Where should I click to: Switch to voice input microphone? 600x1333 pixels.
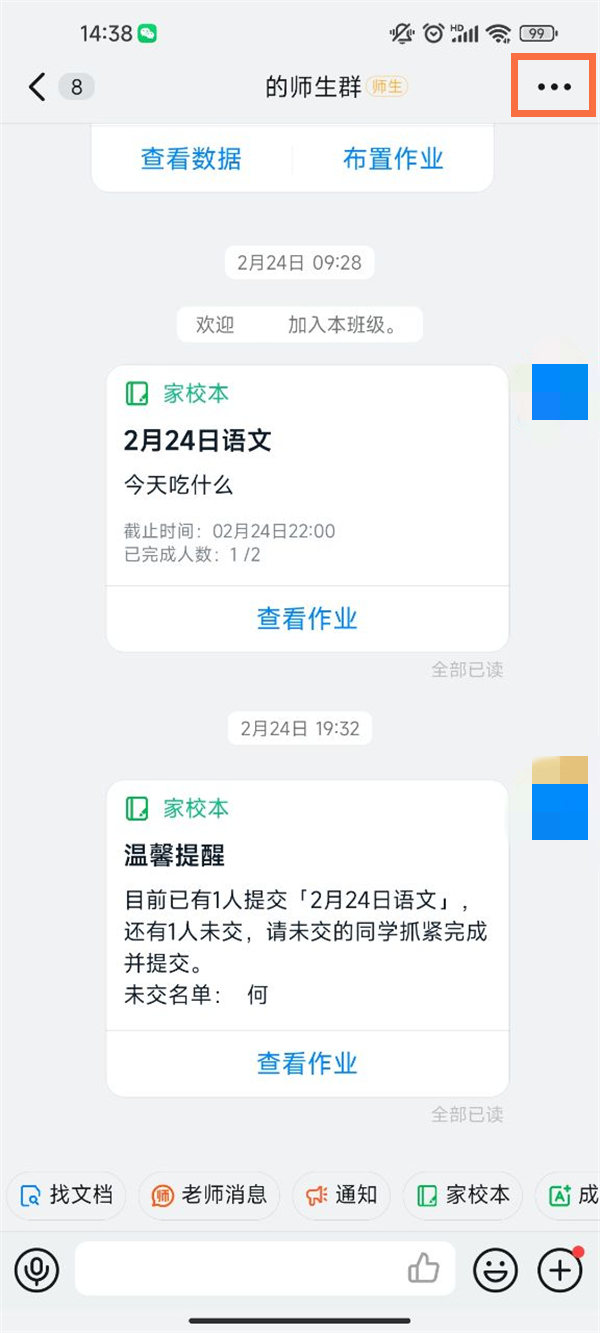37,1270
